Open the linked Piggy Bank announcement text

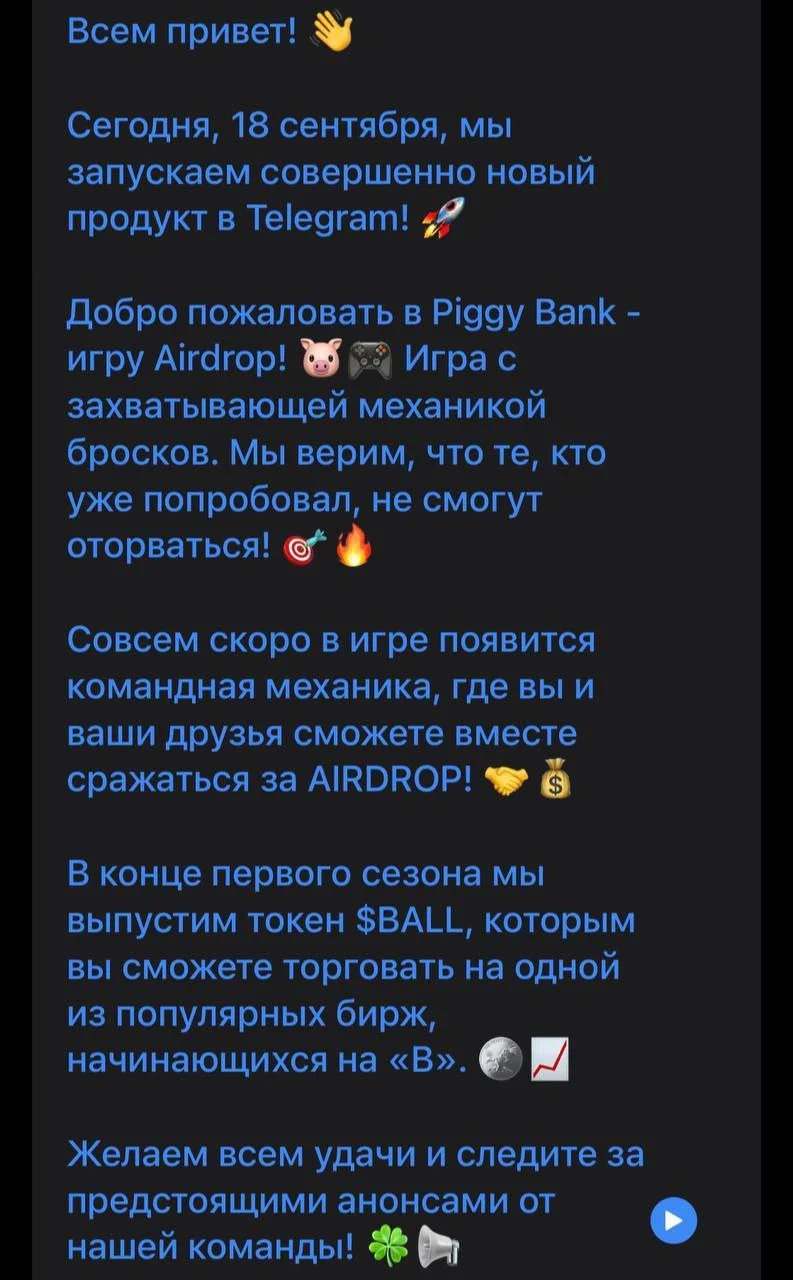[x=355, y=640]
